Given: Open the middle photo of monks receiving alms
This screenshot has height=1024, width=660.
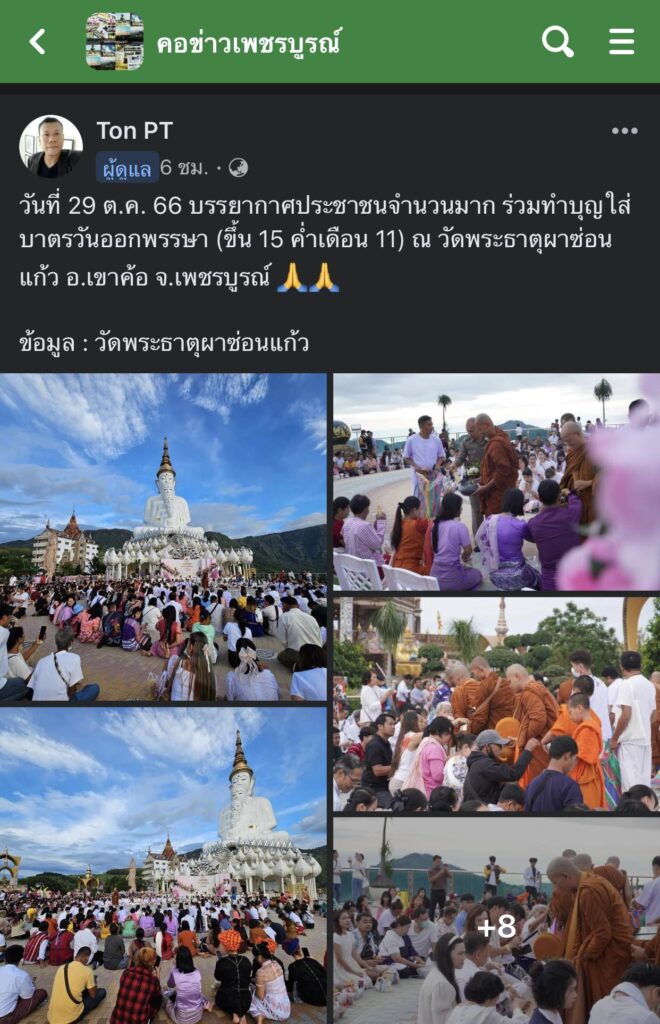Looking at the screenshot, I should tap(496, 704).
